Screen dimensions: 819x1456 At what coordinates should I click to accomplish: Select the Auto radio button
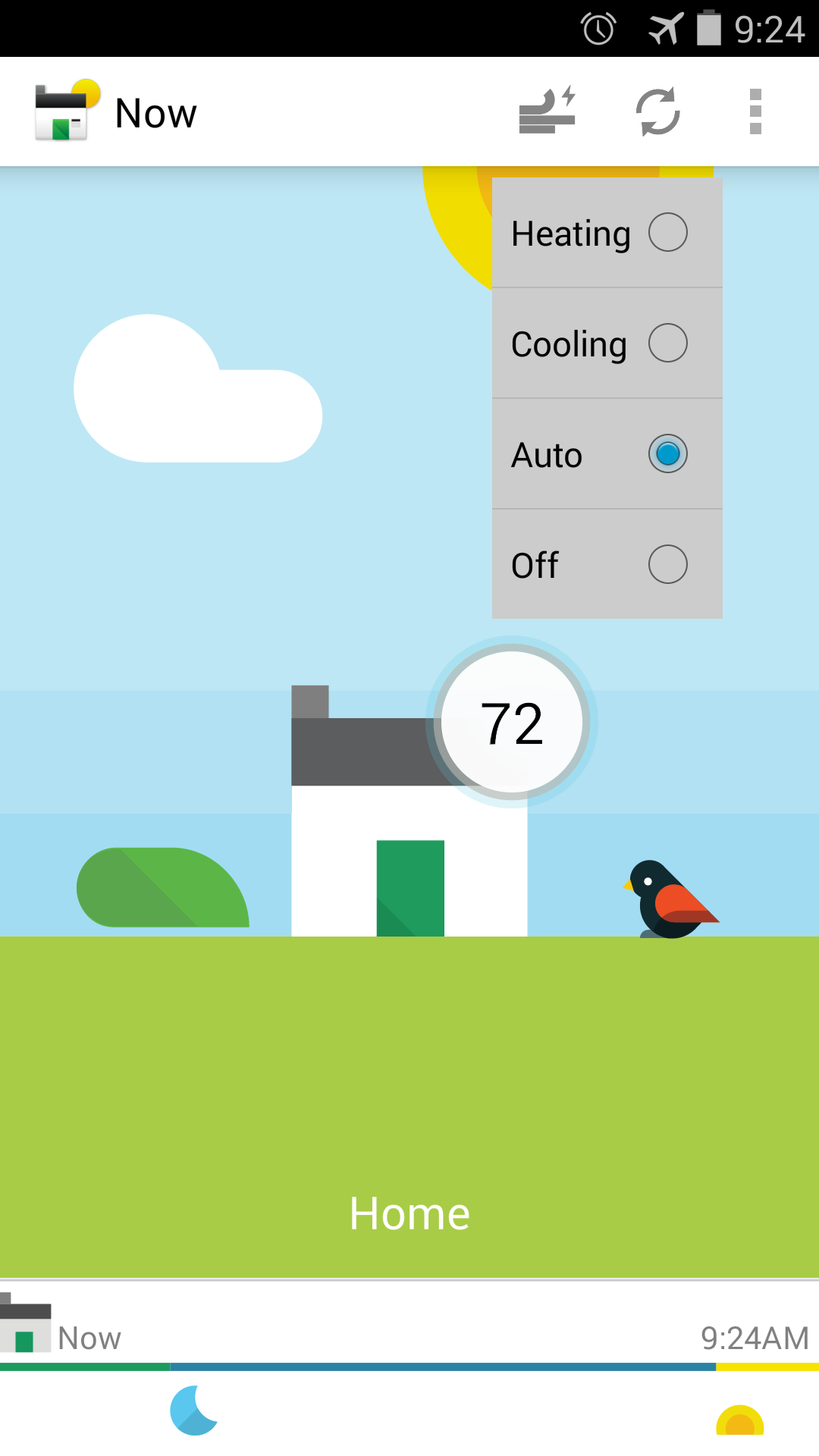(668, 453)
